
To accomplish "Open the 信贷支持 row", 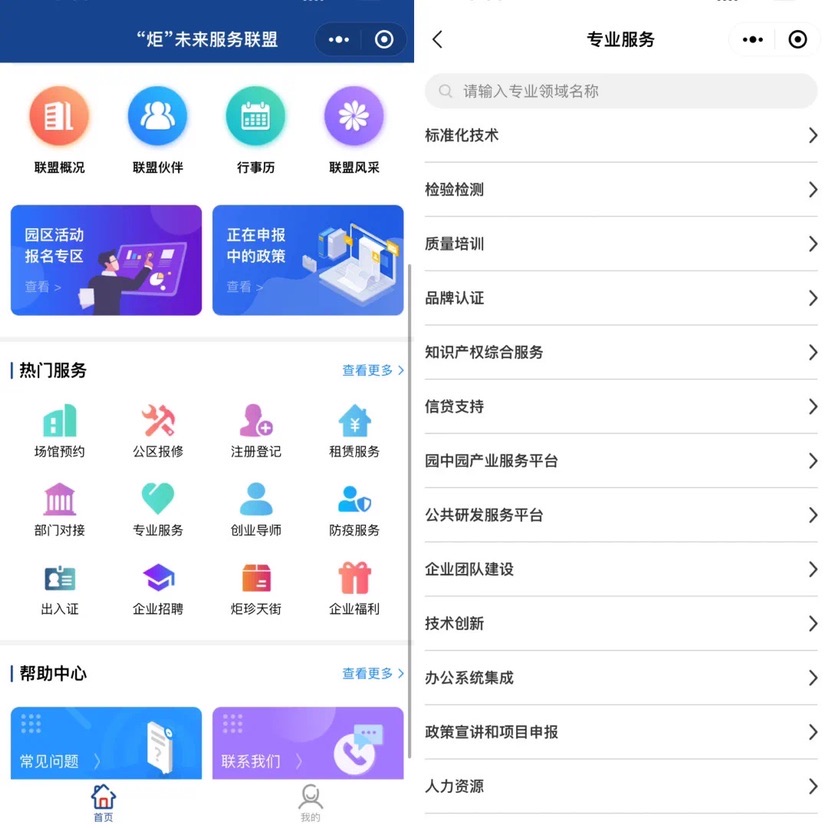I will [x=620, y=406].
